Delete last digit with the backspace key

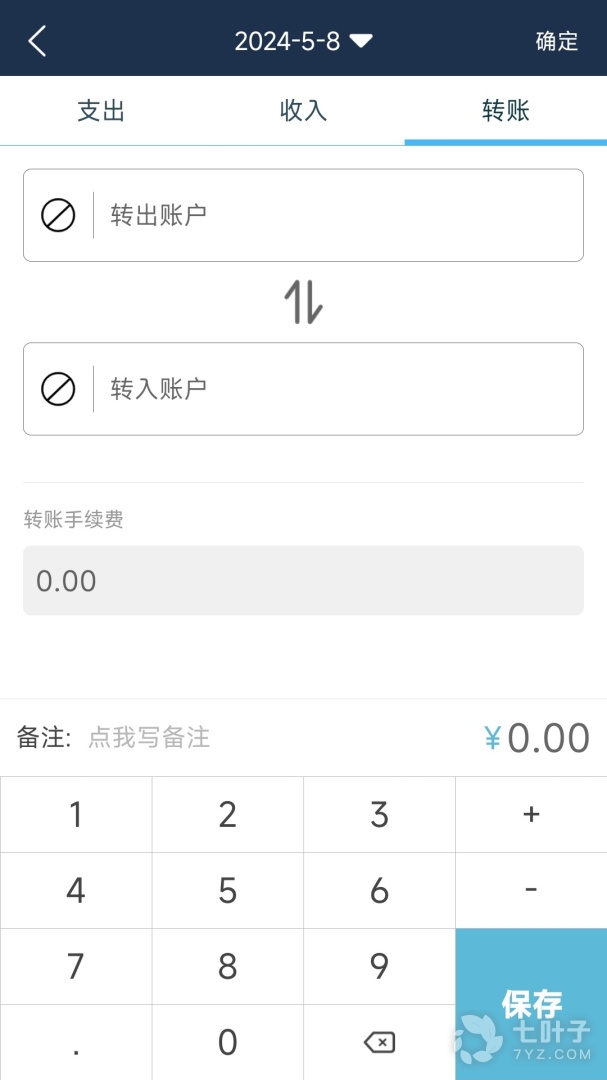tap(379, 1042)
